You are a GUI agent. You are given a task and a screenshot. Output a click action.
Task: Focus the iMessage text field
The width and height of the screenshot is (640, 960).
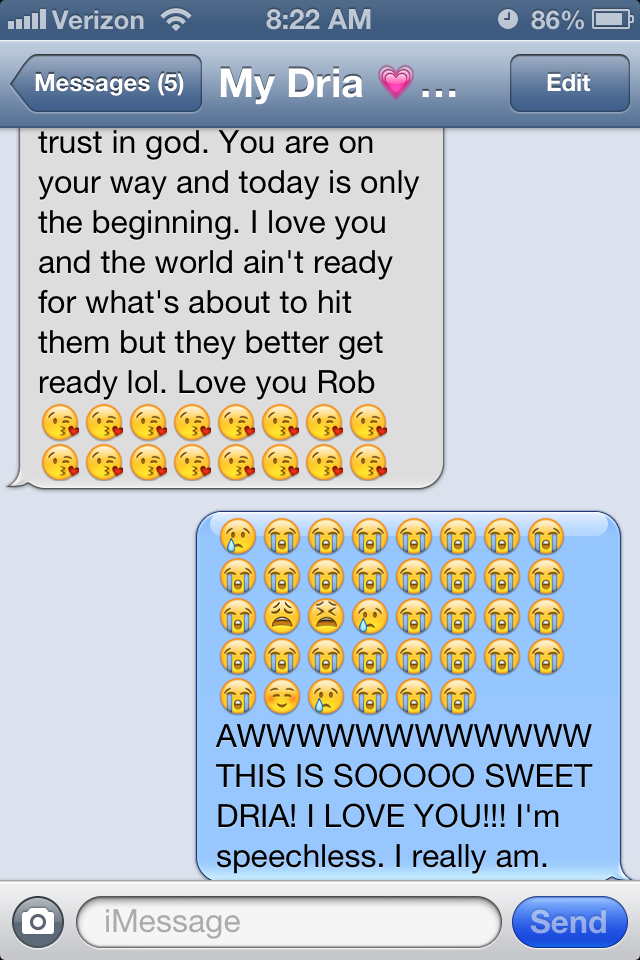(288, 921)
